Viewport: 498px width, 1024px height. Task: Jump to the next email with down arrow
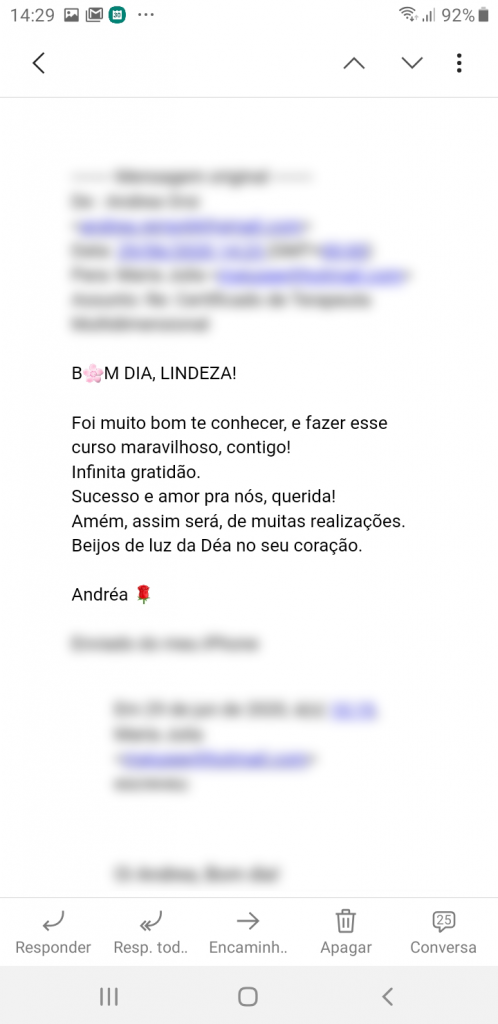click(412, 63)
